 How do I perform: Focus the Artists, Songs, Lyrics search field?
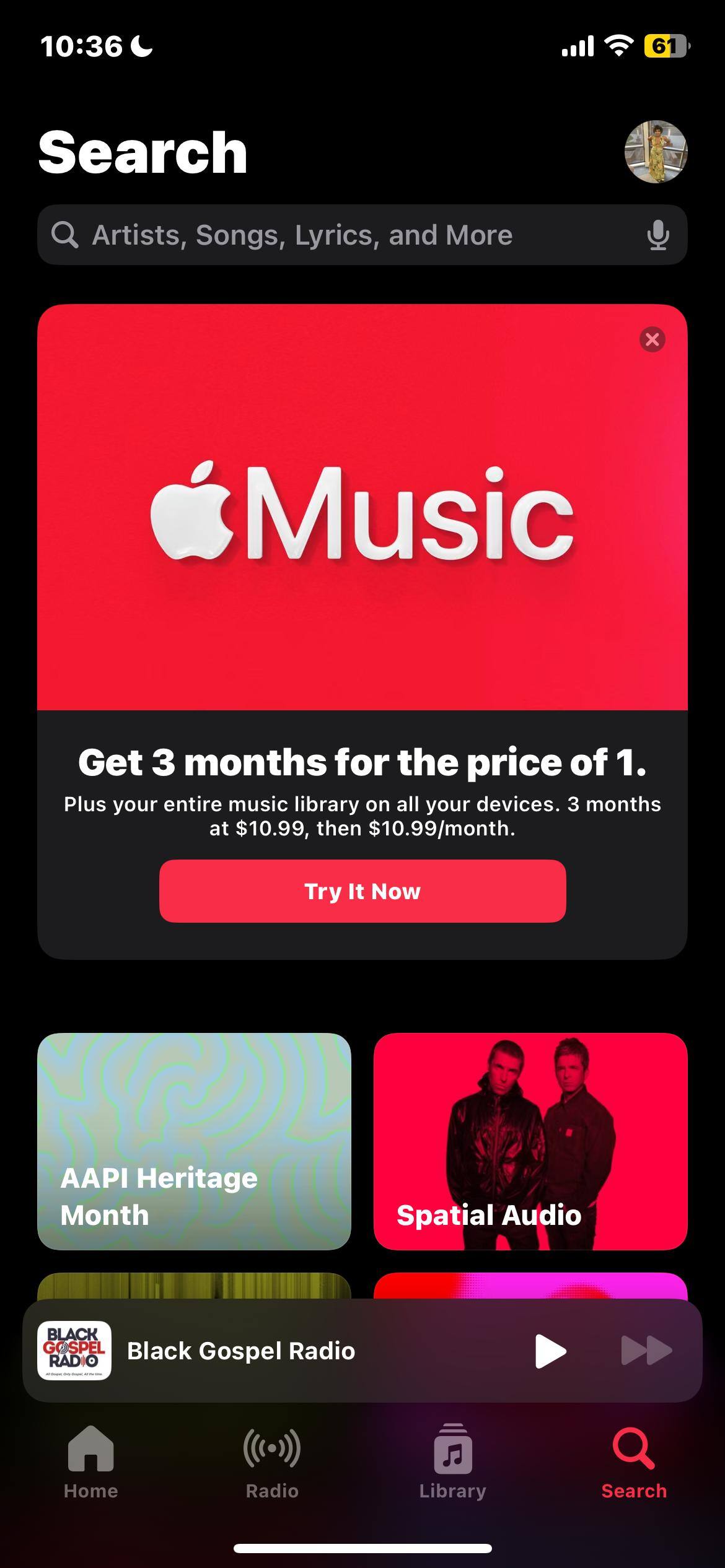coord(347,235)
